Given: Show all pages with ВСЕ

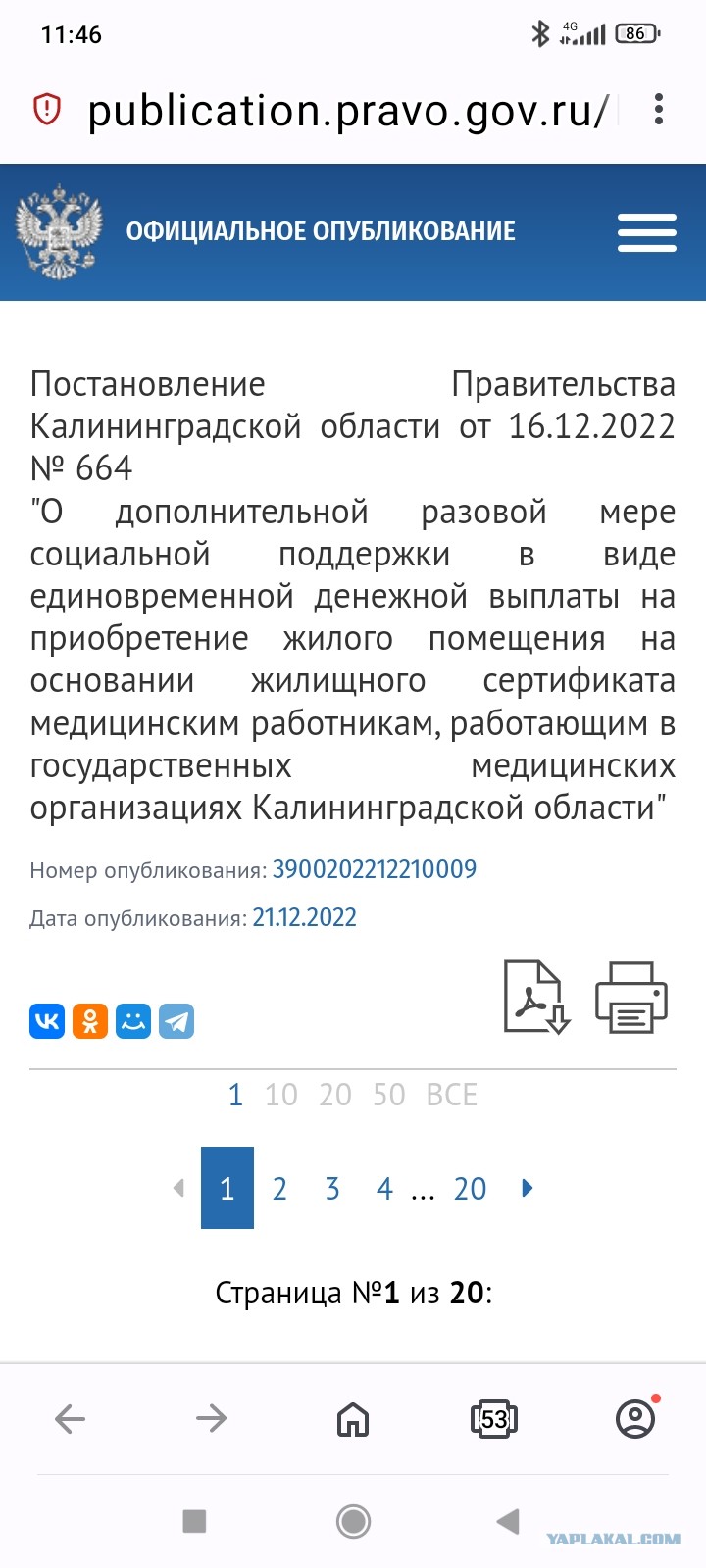Looking at the screenshot, I should [x=452, y=1095].
